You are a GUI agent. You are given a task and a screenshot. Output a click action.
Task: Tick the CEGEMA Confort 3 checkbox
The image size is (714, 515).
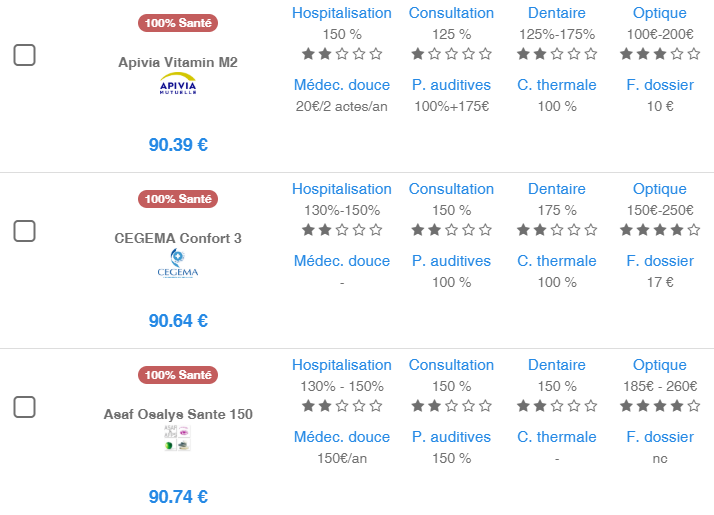pyautogui.click(x=25, y=231)
